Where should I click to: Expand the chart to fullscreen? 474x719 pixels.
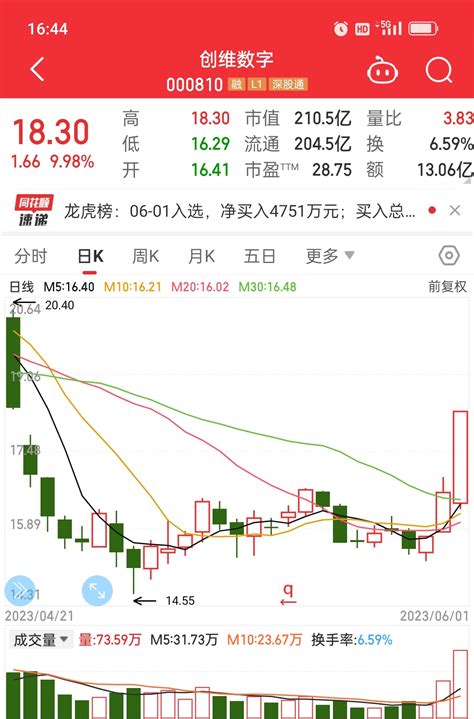pos(97,591)
